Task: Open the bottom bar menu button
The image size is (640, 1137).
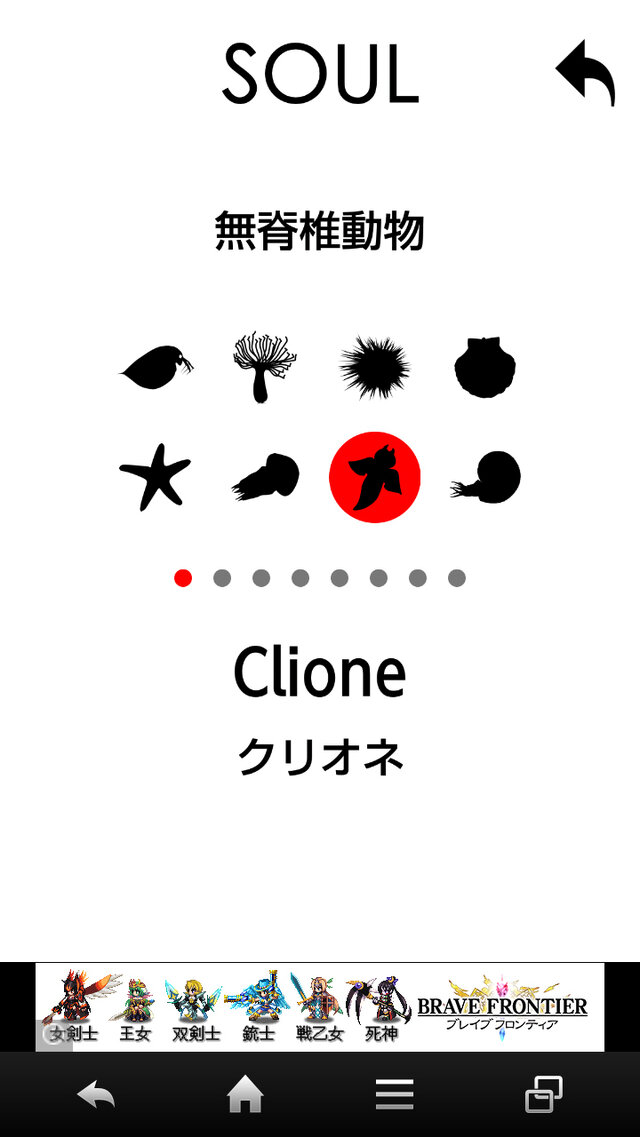Action: (x=394, y=1096)
